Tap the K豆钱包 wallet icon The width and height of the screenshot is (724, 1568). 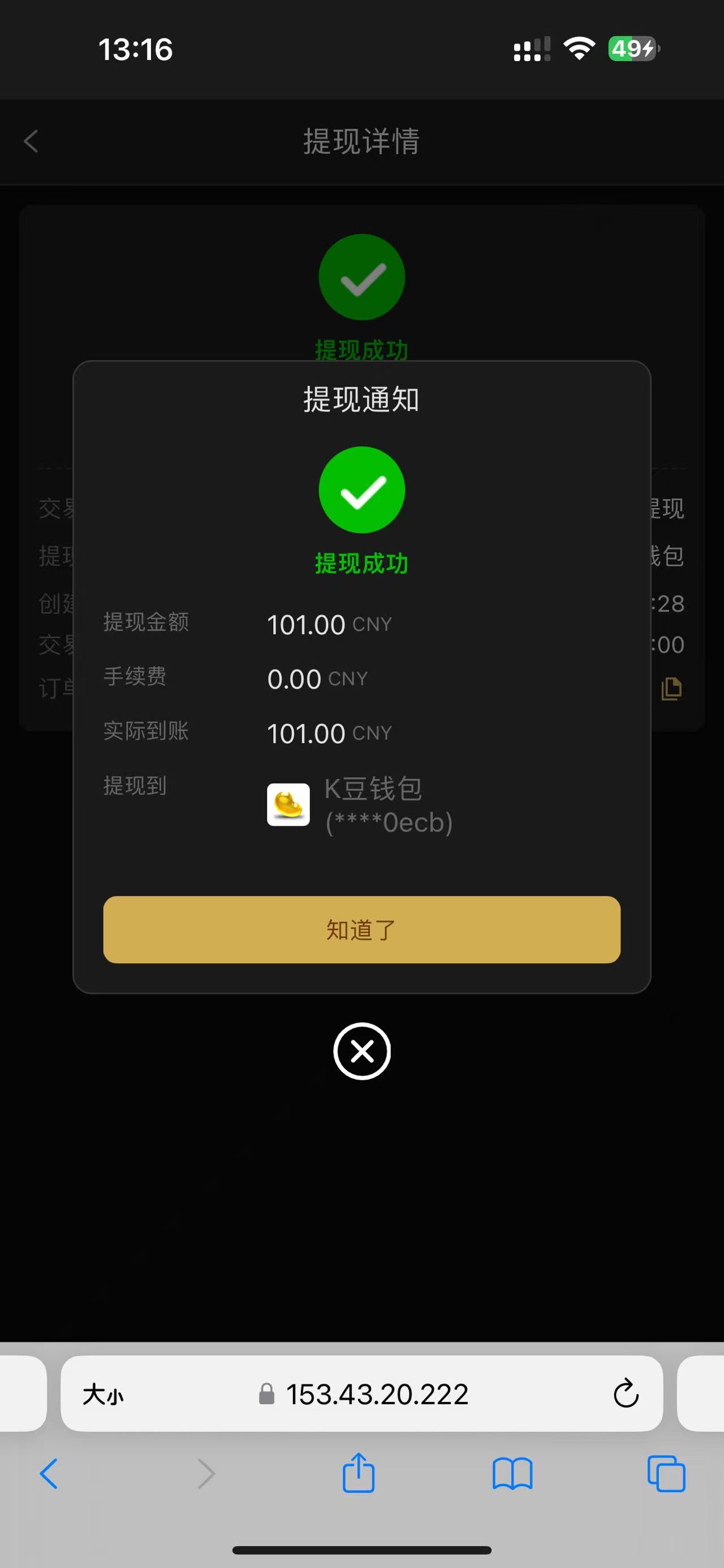click(288, 805)
